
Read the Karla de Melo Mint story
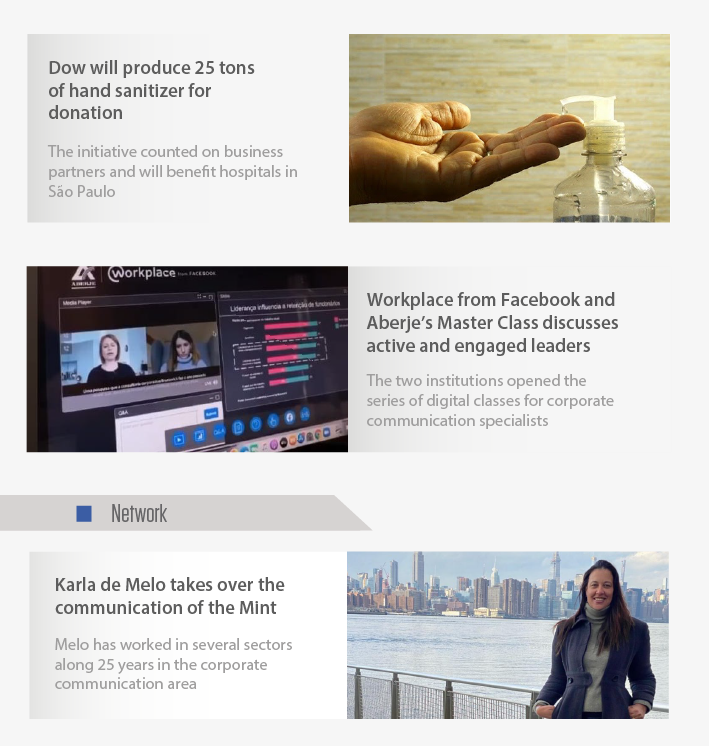coord(169,596)
